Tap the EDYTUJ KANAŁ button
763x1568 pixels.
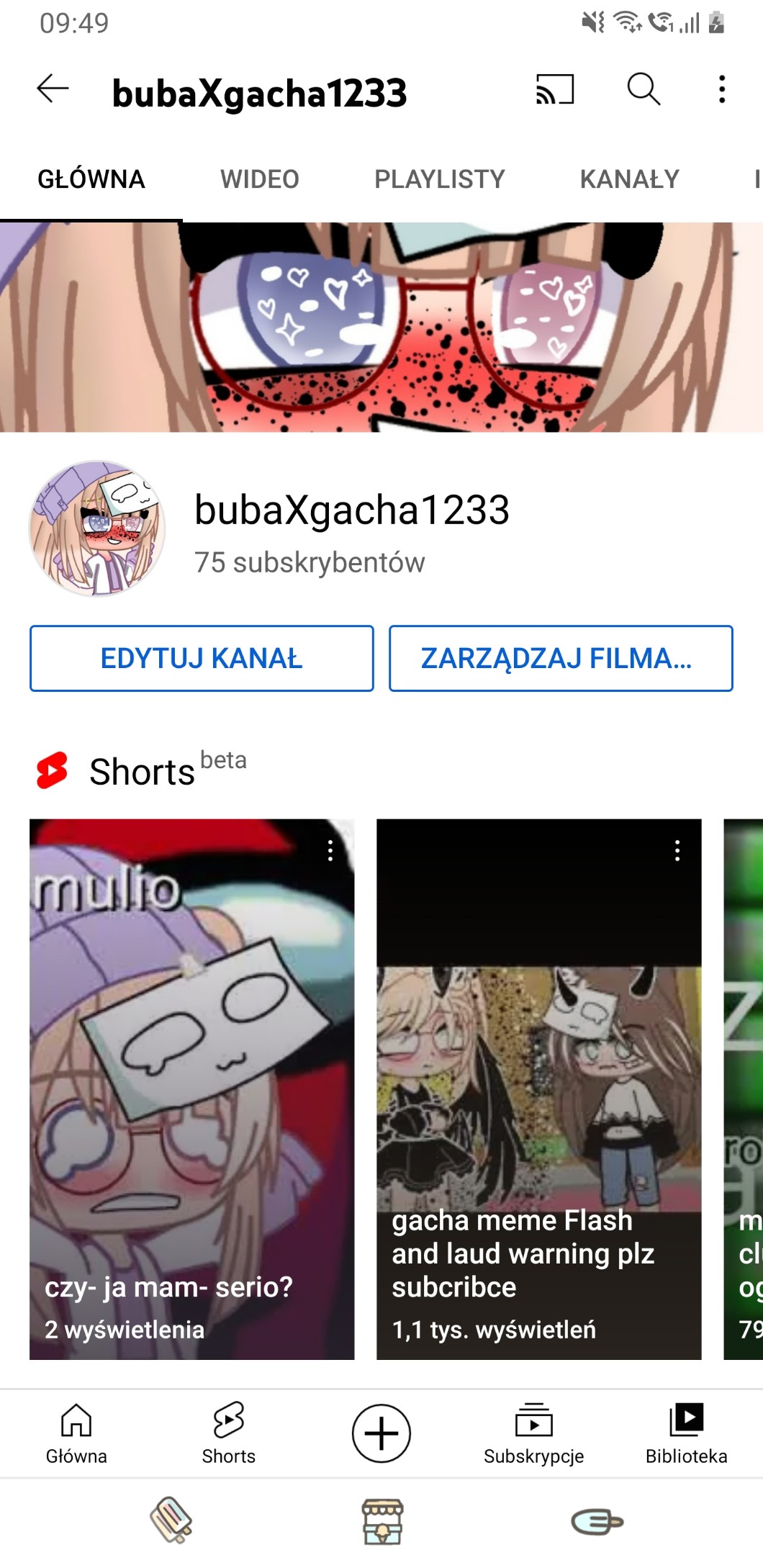(x=202, y=658)
